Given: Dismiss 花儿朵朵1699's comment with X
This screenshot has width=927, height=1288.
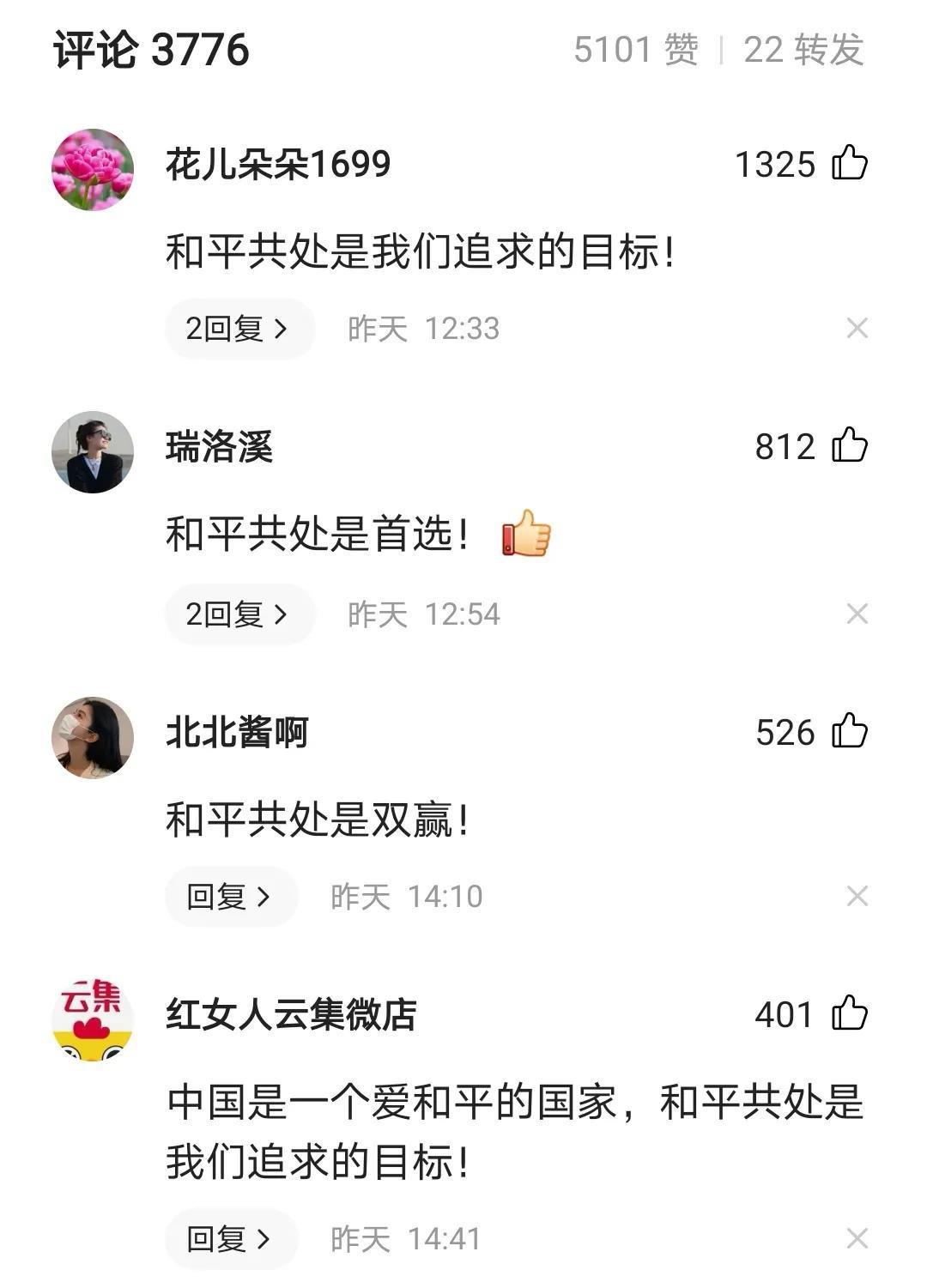Looking at the screenshot, I should [x=857, y=328].
